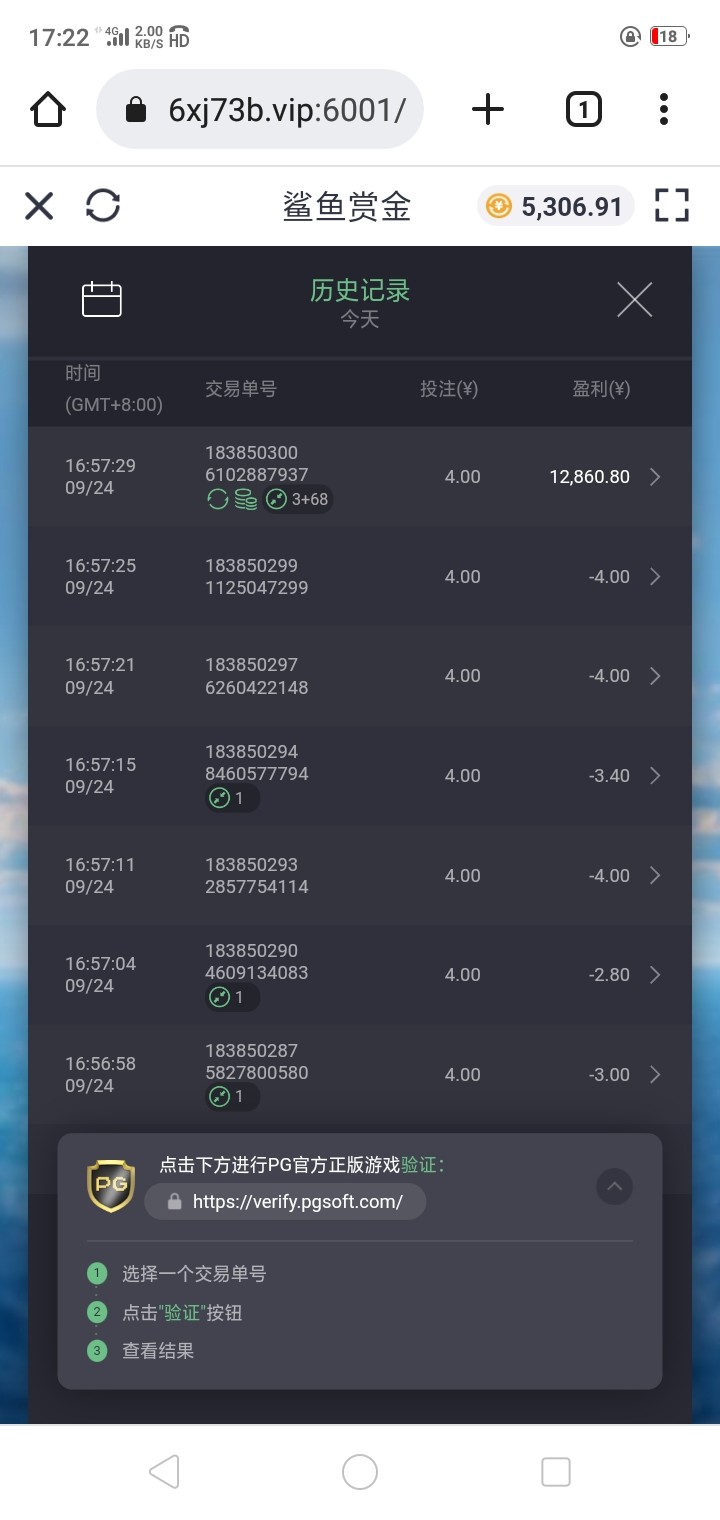Enter fullscreen mode

click(x=672, y=206)
